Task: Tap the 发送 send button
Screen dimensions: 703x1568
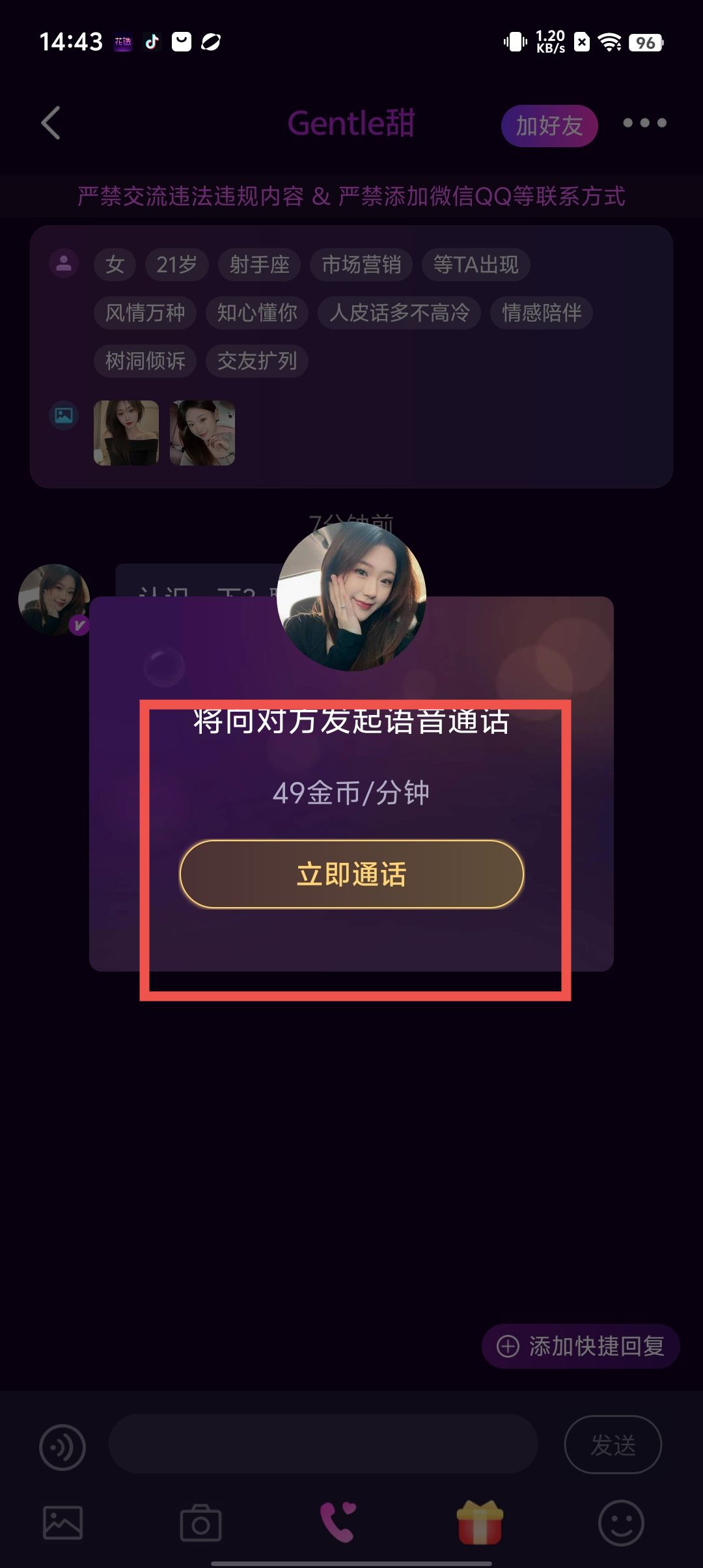Action: click(613, 1444)
